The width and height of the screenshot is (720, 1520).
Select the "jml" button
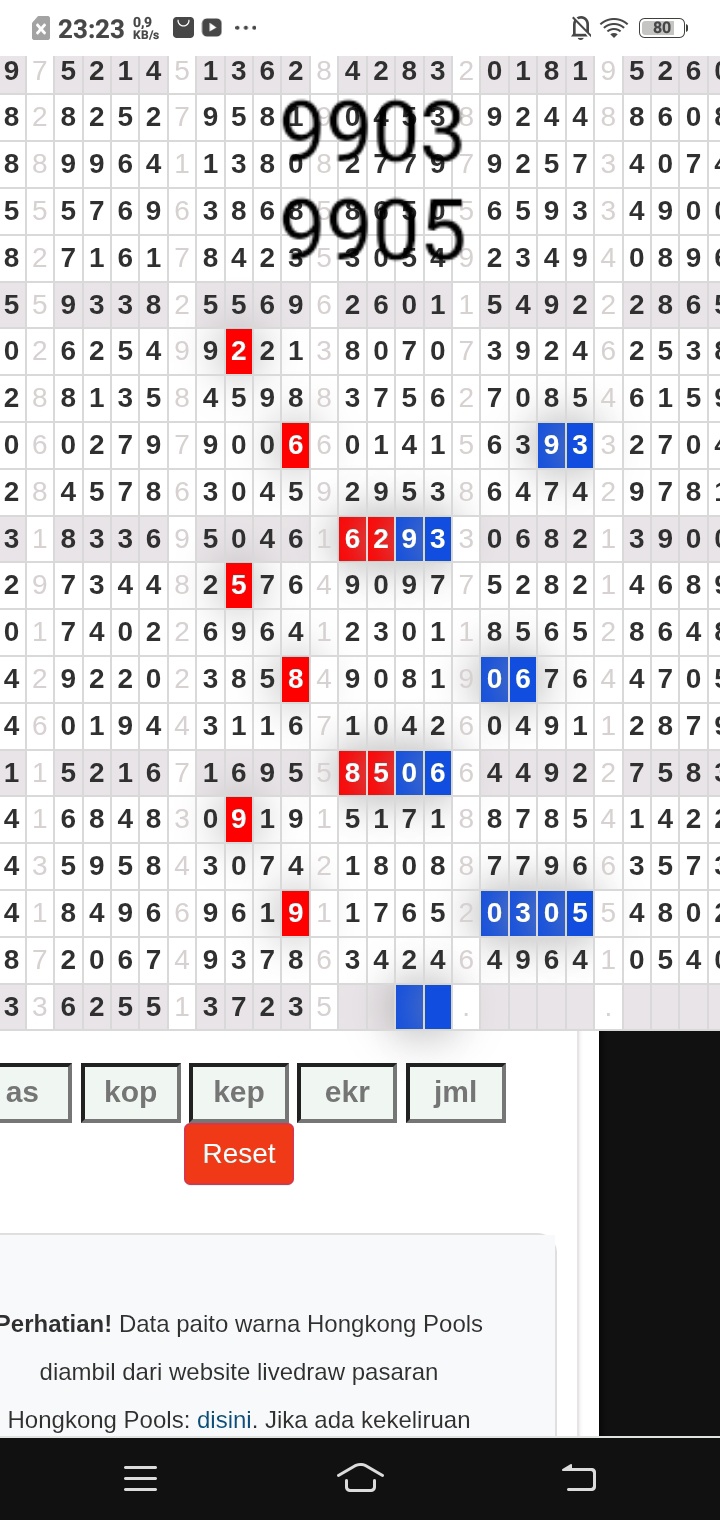(455, 1092)
